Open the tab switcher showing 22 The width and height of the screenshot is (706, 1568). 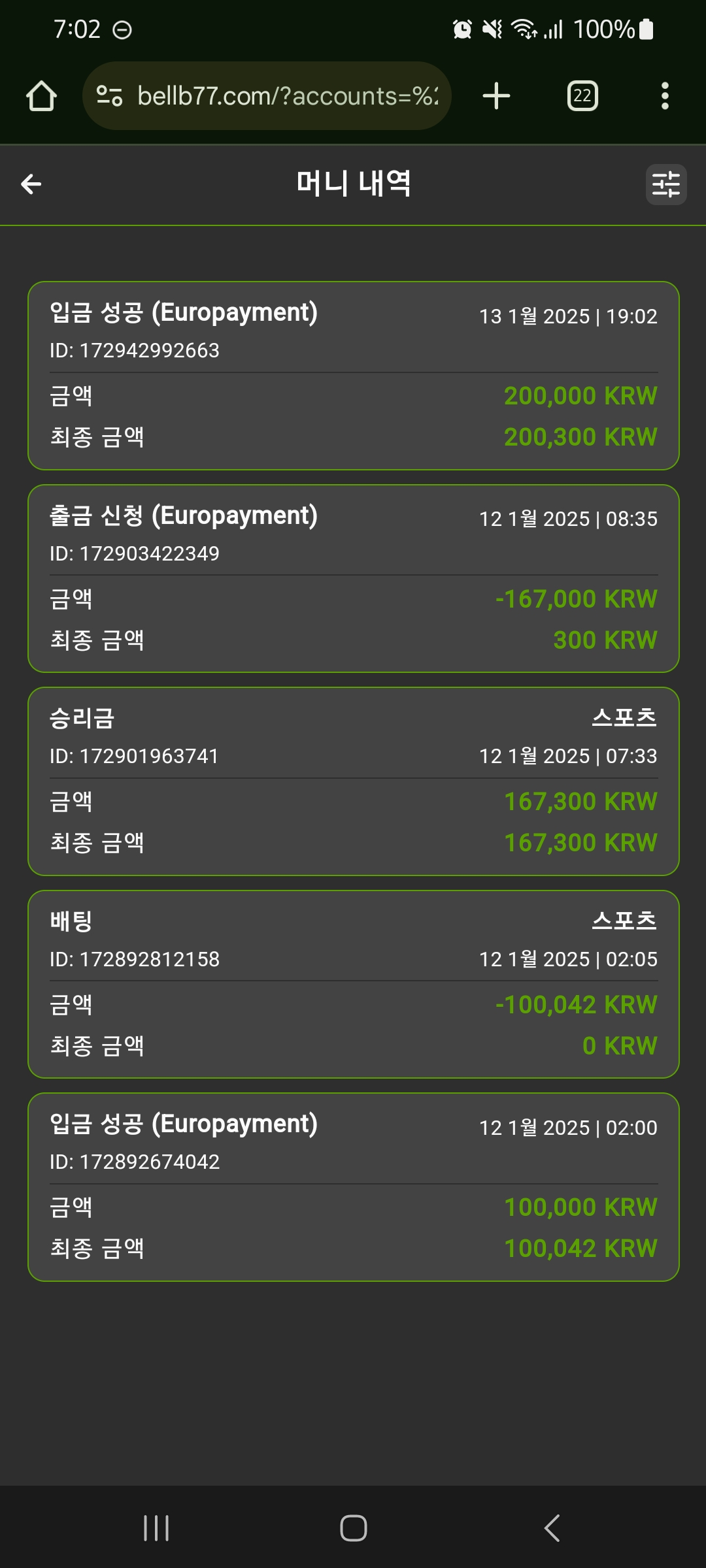click(582, 96)
